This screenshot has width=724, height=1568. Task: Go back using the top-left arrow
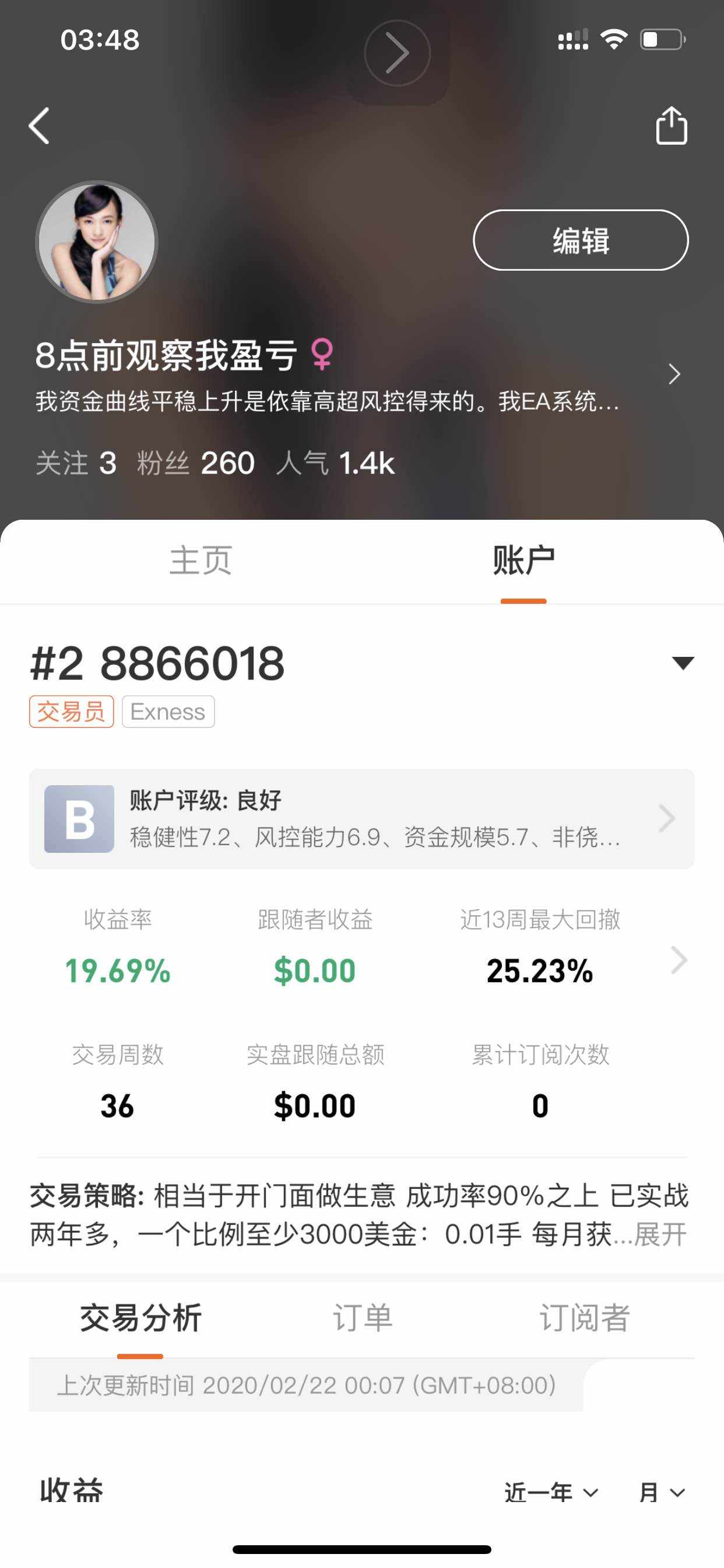coord(40,126)
